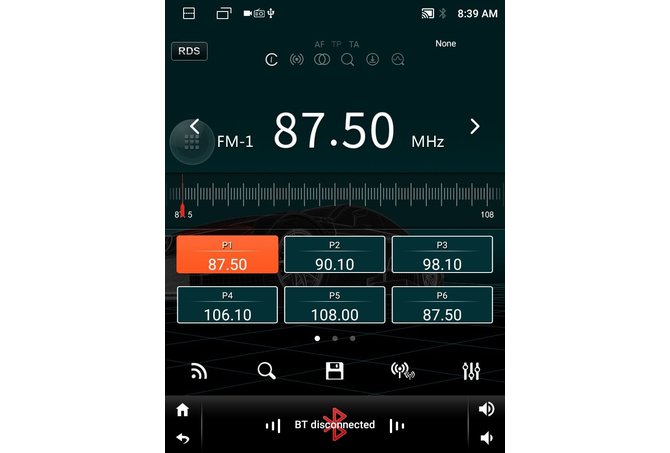The width and height of the screenshot is (670, 453).
Task: Go back with the return arrow
Action: click(x=183, y=438)
